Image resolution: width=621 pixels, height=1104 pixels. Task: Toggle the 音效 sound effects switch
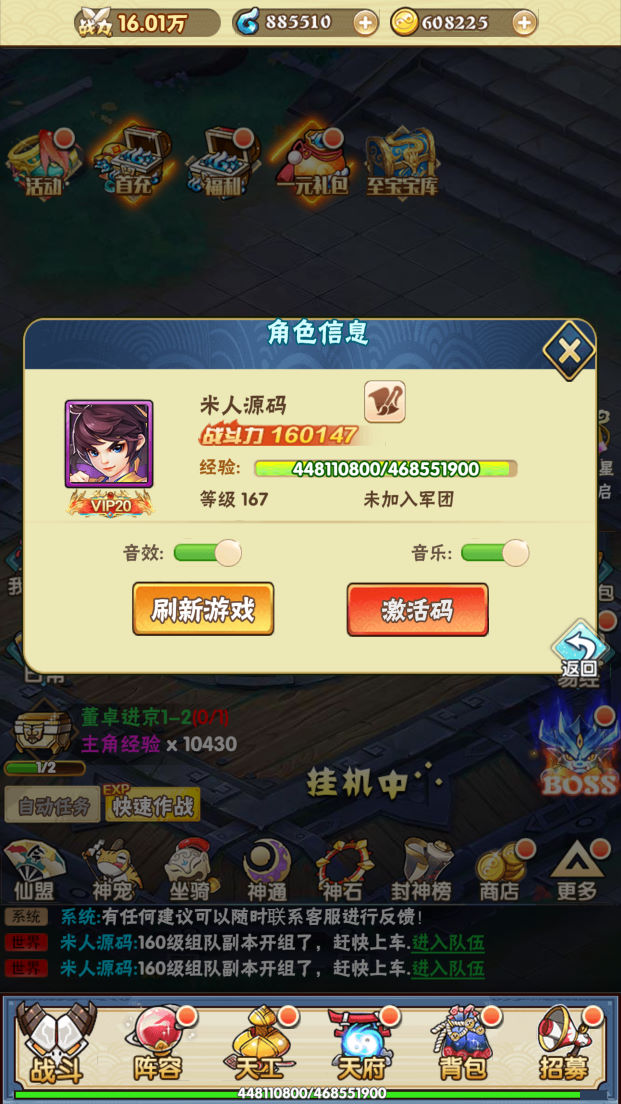point(207,552)
